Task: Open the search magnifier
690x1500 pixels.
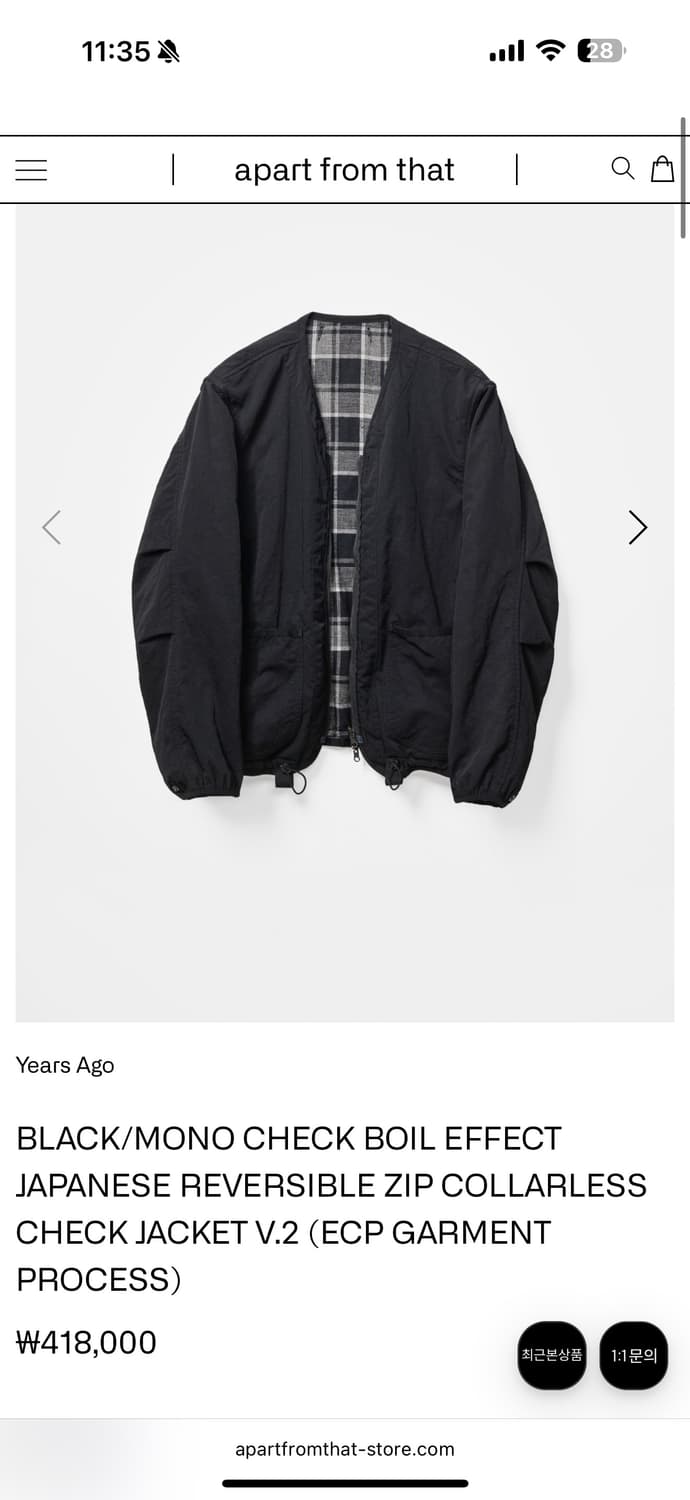Action: pyautogui.click(x=622, y=168)
